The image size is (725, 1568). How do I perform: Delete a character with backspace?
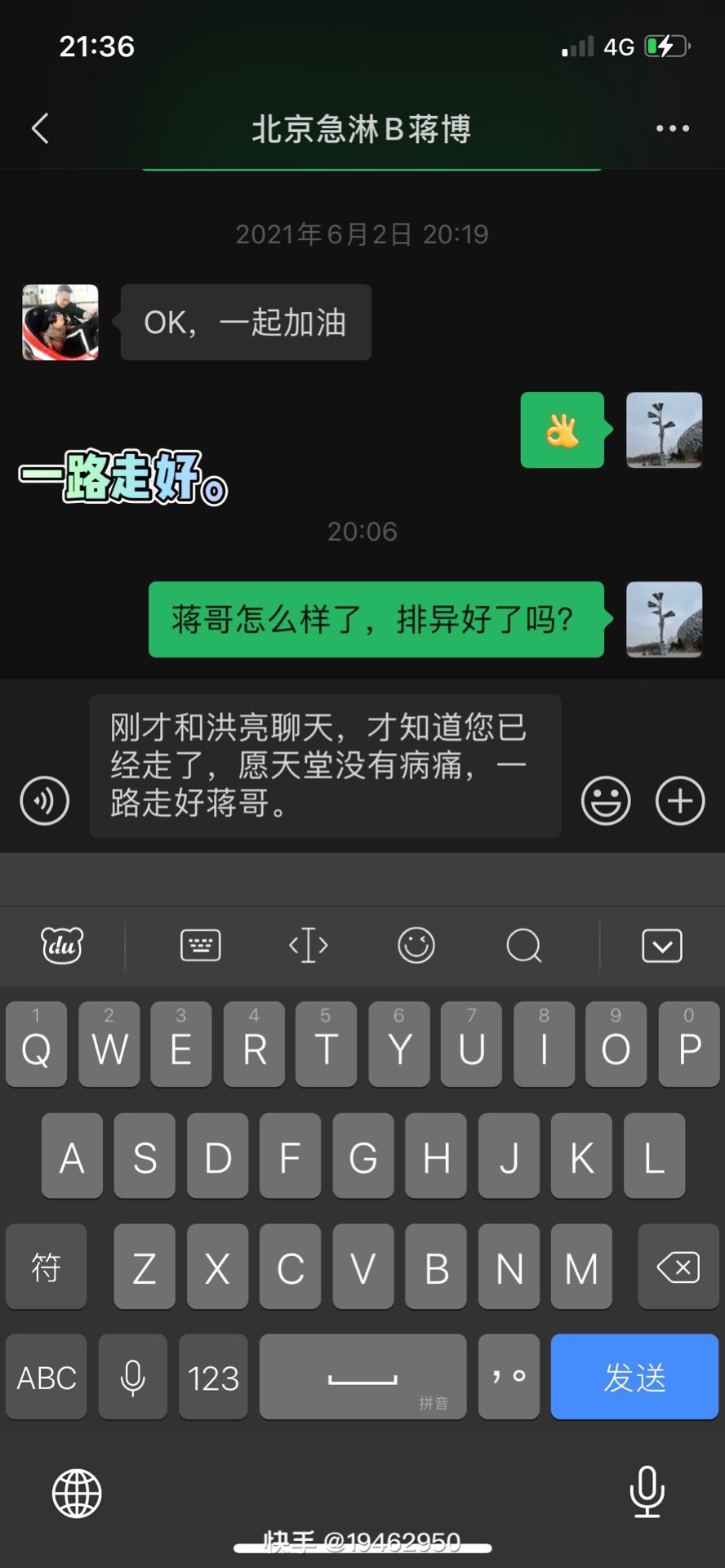(x=678, y=1267)
